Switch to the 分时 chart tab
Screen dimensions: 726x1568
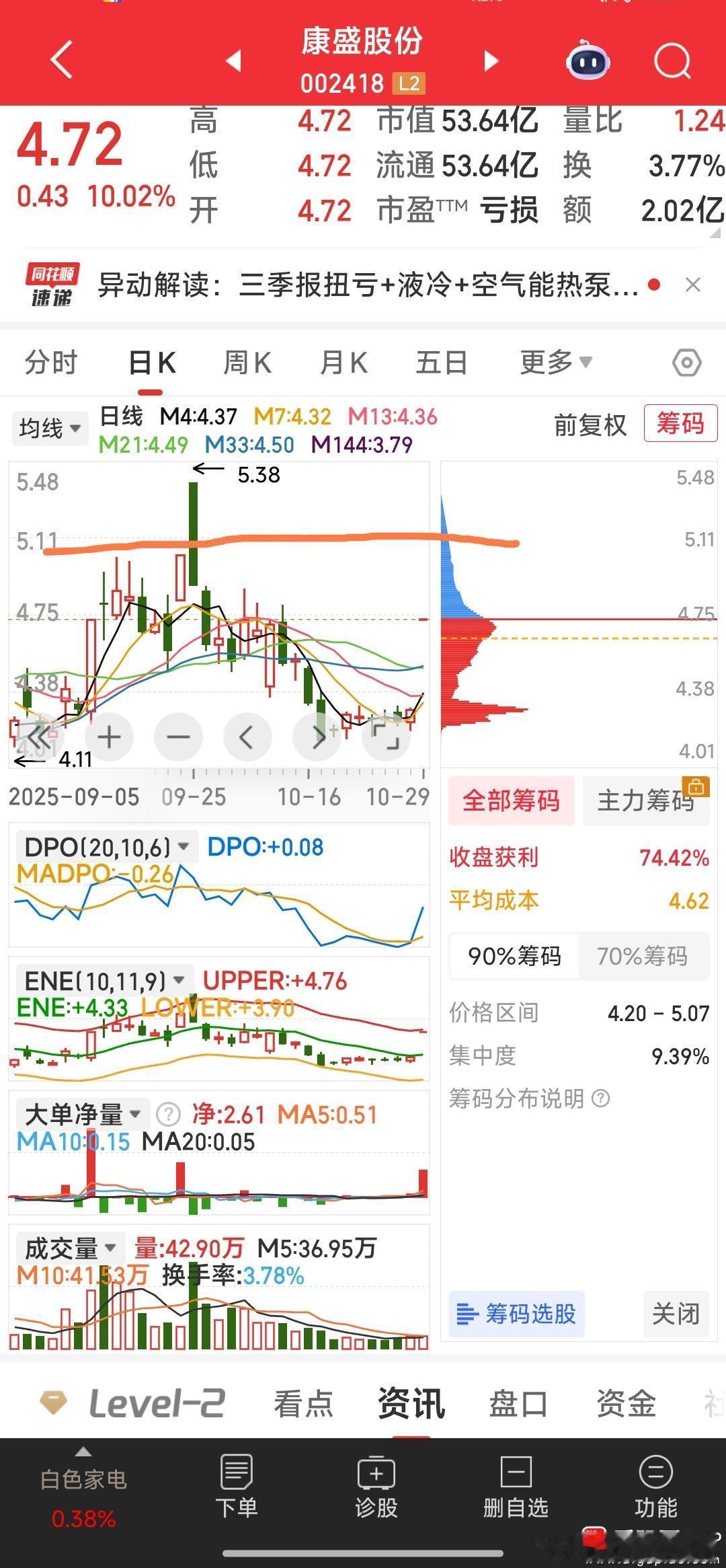pos(51,363)
